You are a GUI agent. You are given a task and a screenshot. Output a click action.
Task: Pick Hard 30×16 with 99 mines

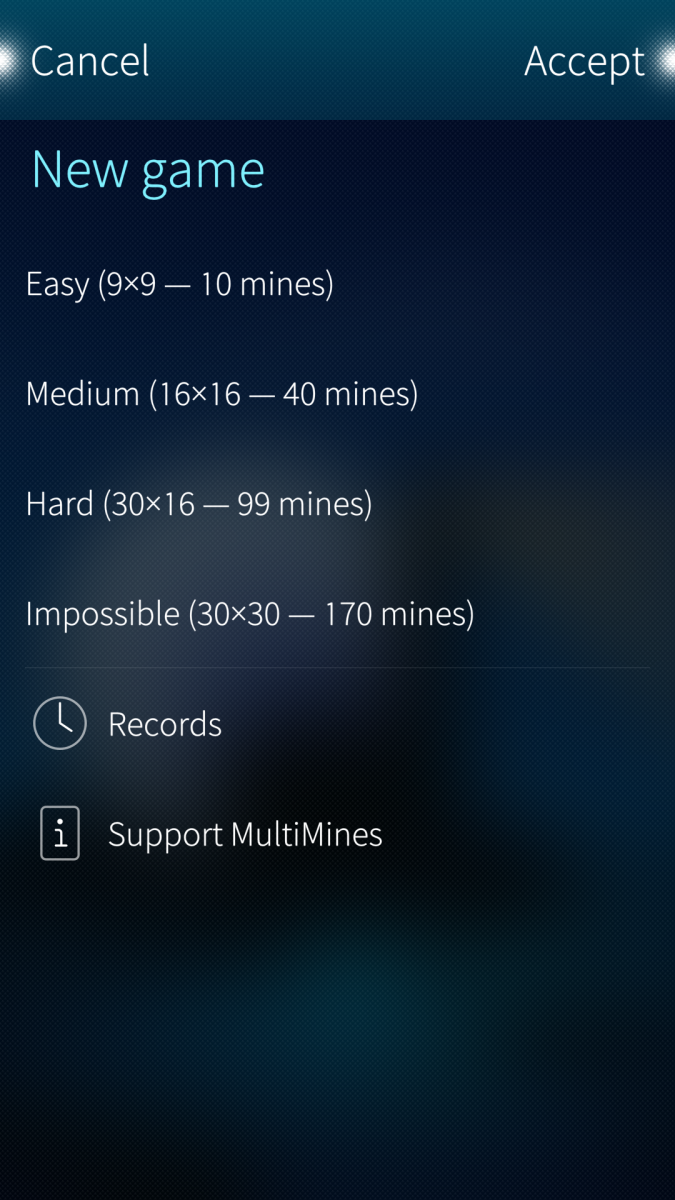199,504
